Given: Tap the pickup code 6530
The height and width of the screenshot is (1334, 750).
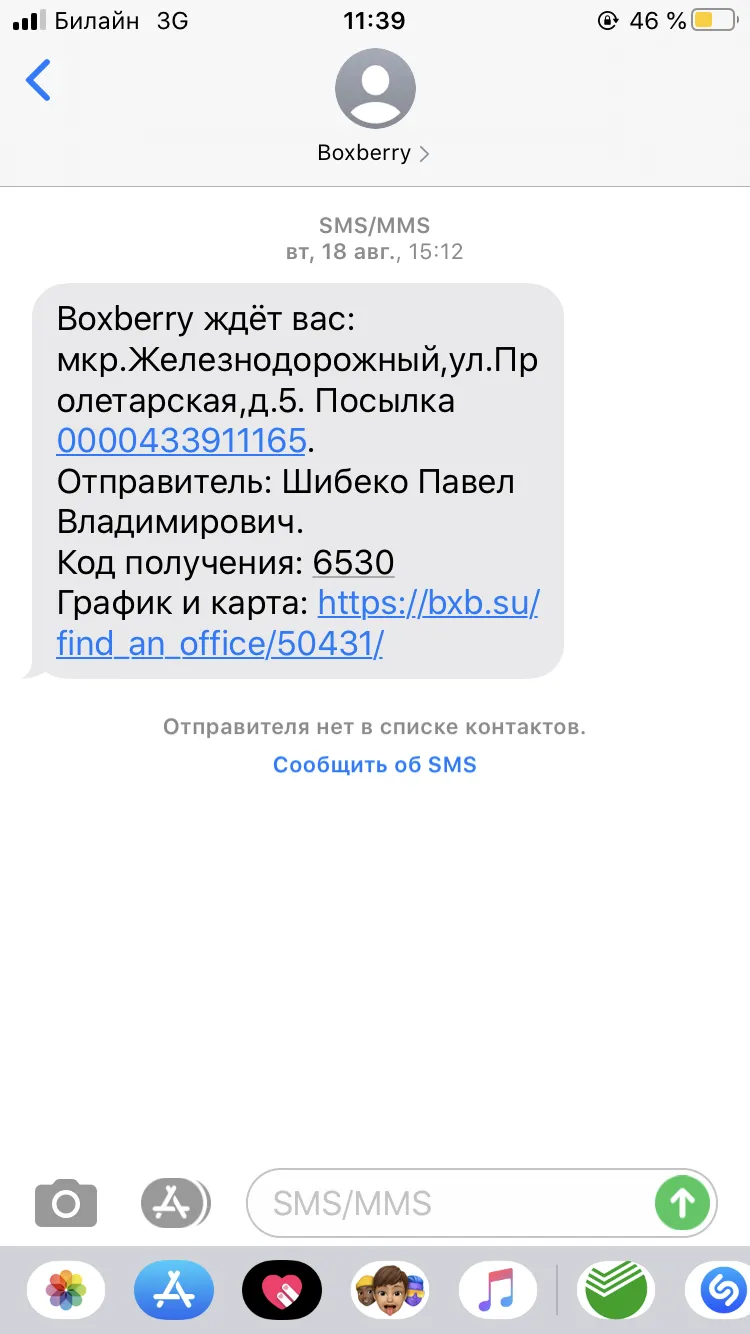Looking at the screenshot, I should [x=353, y=562].
